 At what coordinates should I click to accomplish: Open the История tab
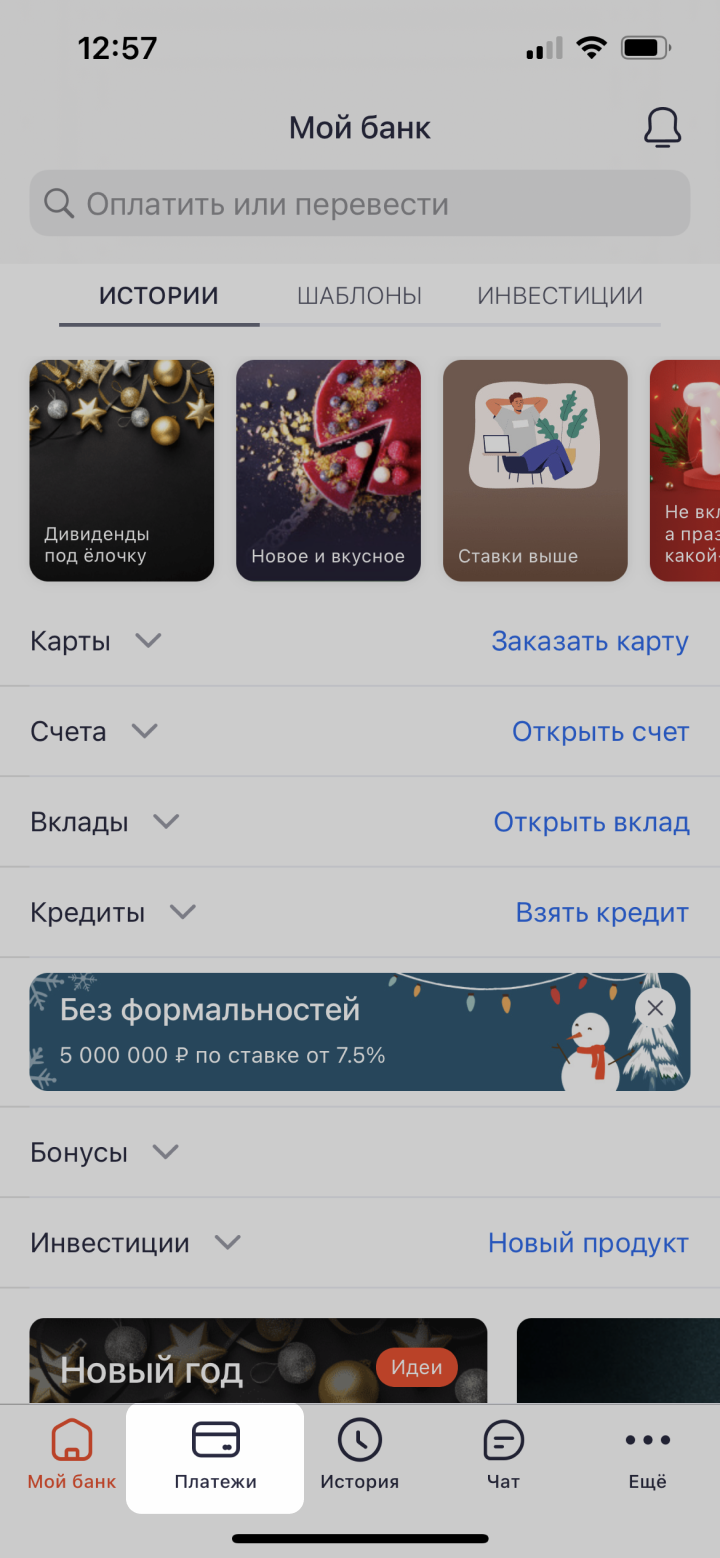(359, 1458)
